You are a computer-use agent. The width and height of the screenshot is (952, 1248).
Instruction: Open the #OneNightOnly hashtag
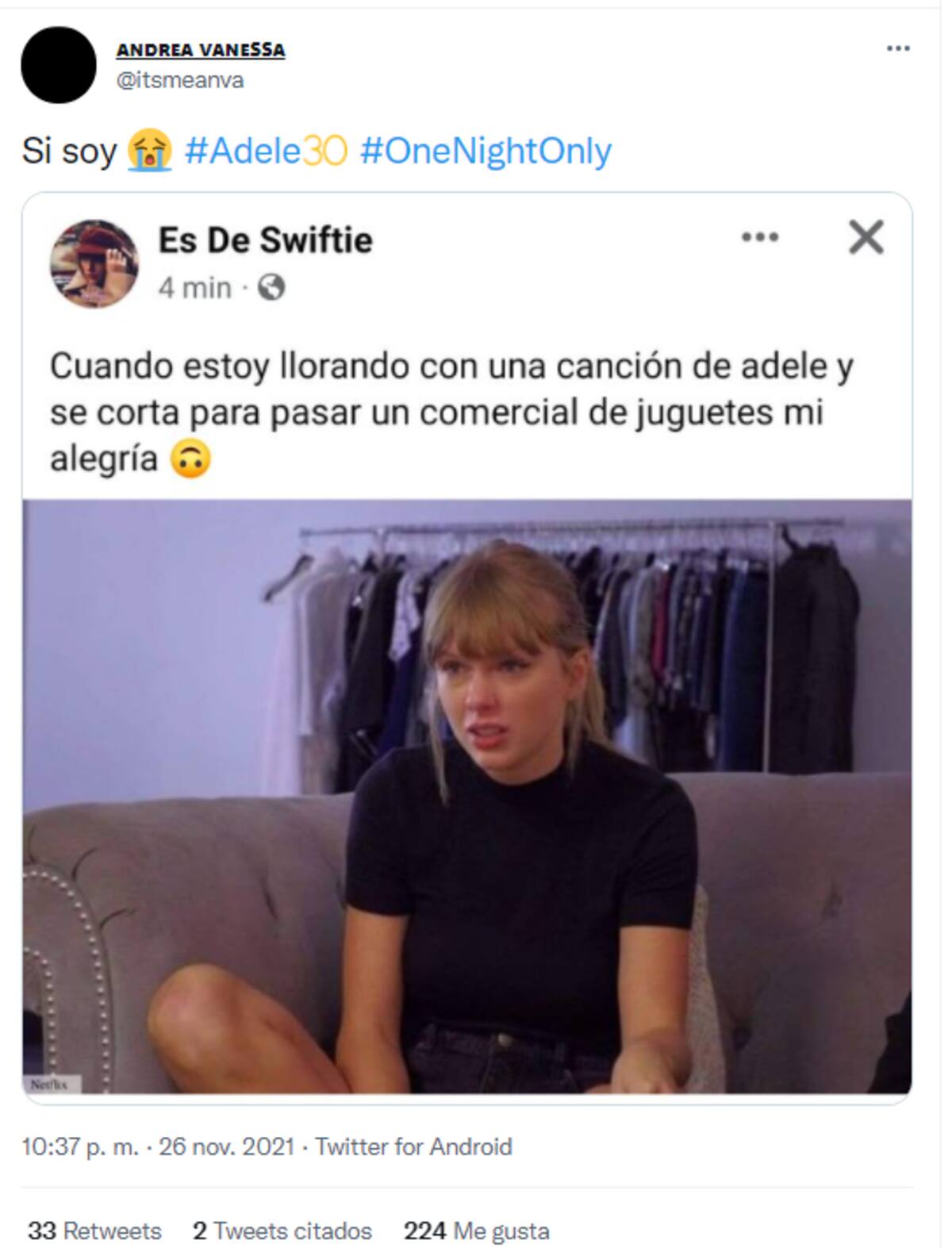click(486, 151)
